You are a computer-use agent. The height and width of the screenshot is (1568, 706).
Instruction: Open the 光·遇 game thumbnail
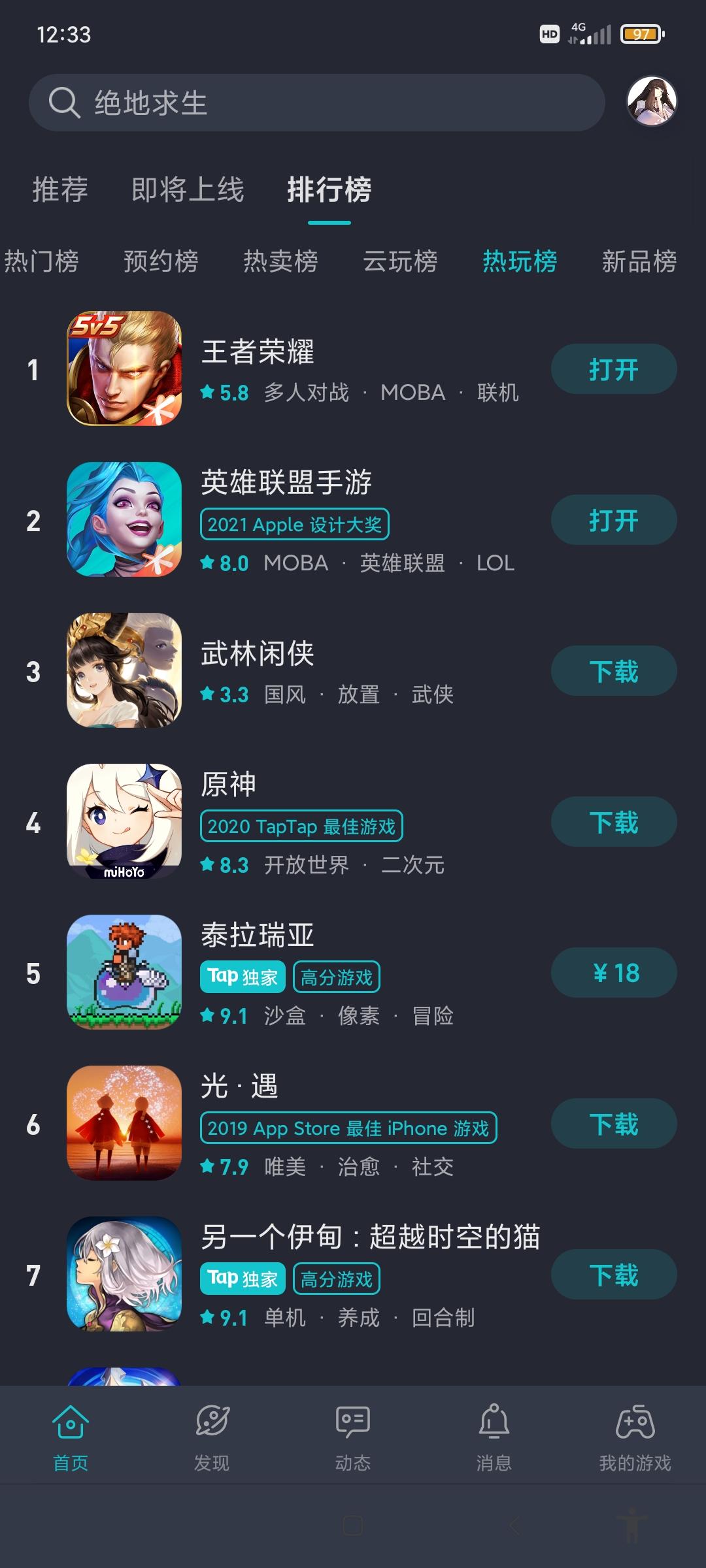coord(124,1124)
